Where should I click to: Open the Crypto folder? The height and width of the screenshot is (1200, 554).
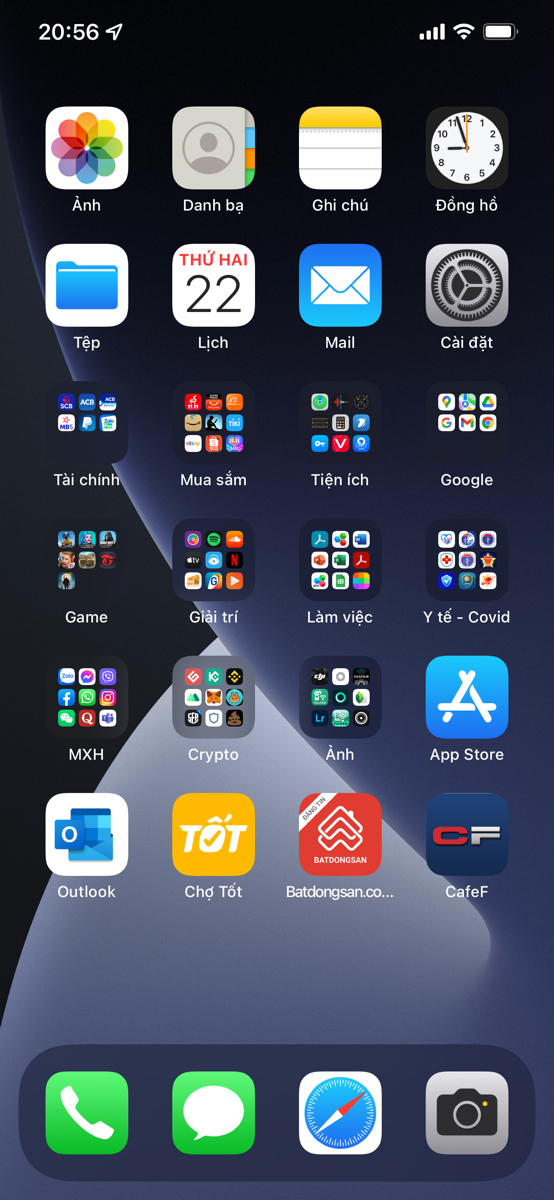pyautogui.click(x=213, y=697)
